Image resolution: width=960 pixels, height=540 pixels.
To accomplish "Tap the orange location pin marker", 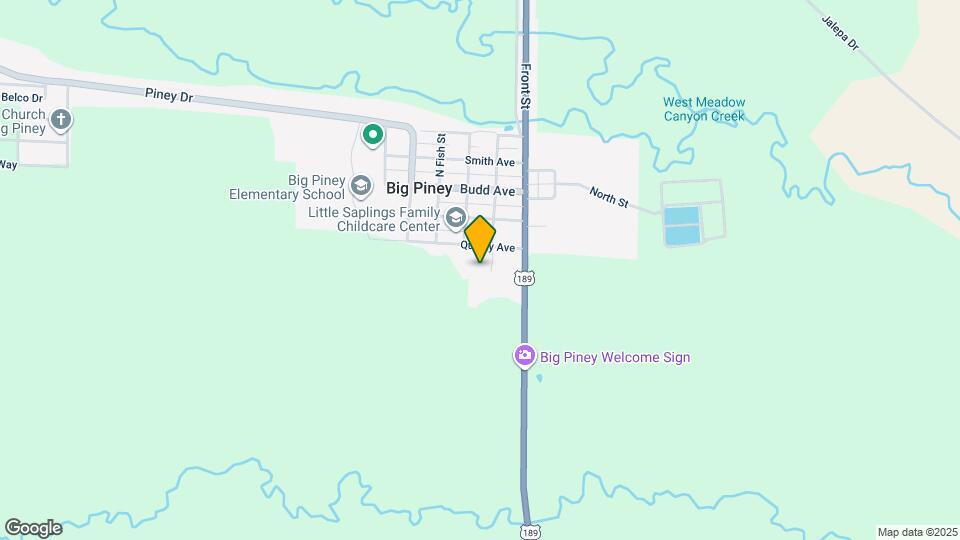I will coord(481,239).
